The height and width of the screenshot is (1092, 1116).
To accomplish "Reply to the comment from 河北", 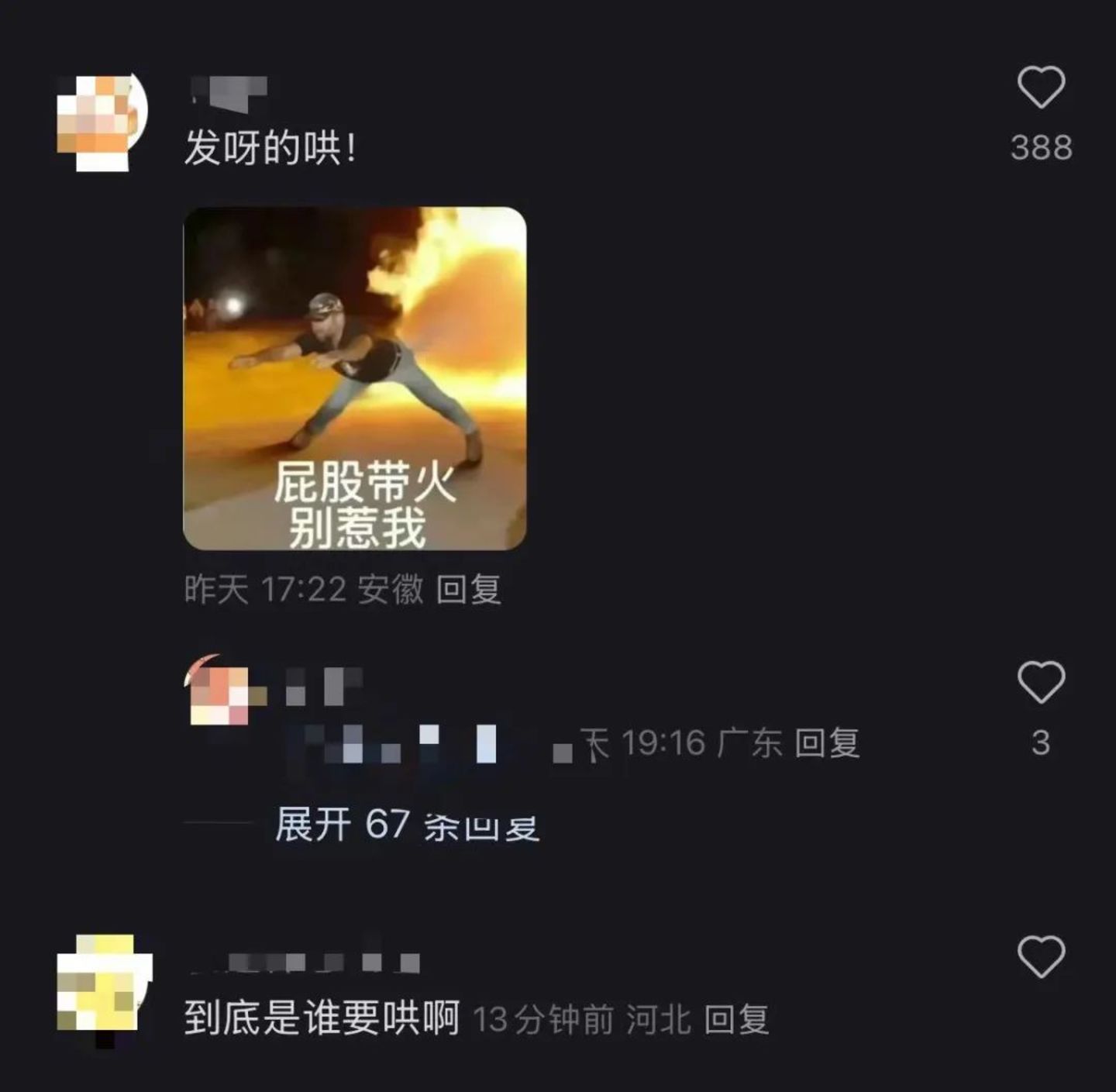I will (x=736, y=1020).
